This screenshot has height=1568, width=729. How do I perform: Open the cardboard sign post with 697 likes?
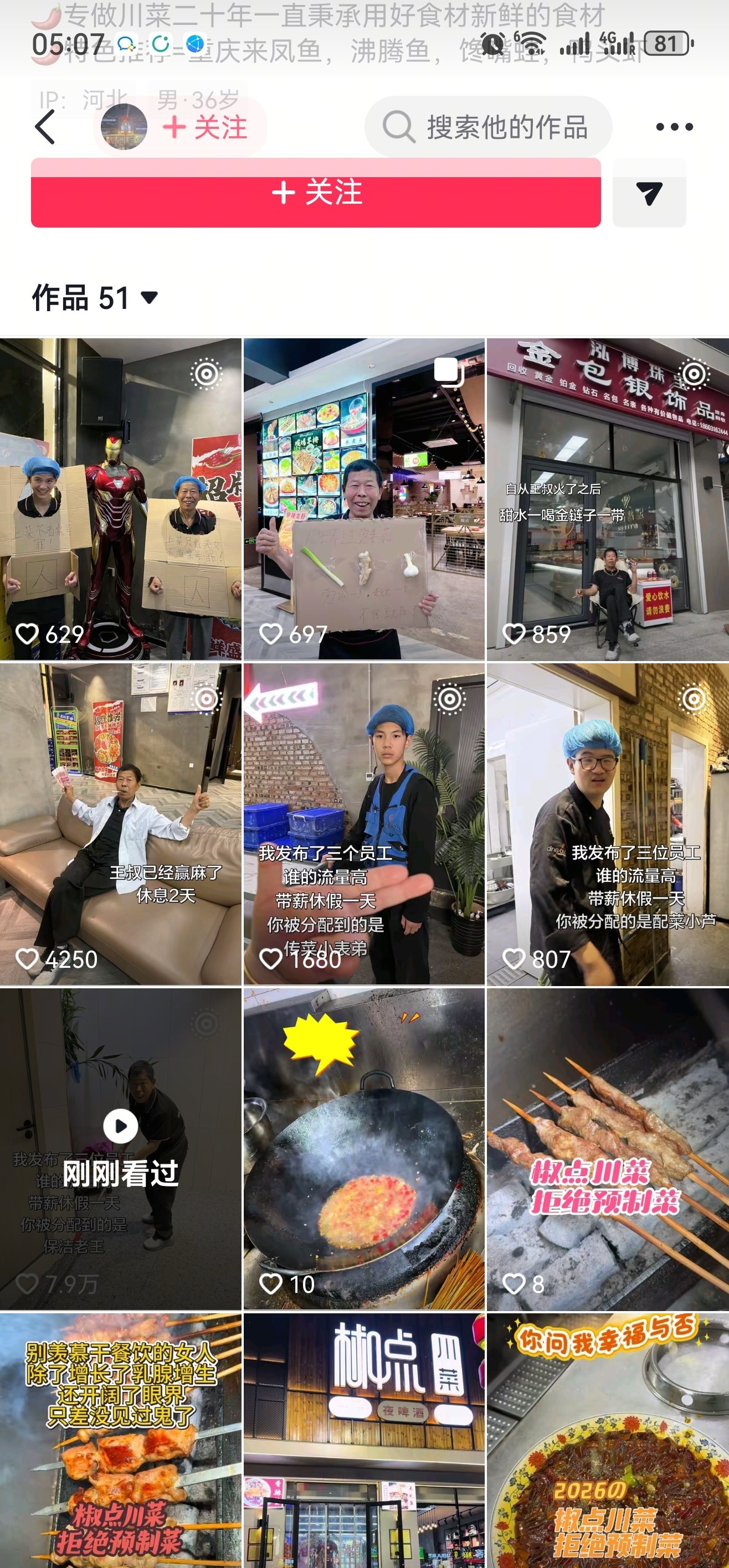[x=364, y=499]
